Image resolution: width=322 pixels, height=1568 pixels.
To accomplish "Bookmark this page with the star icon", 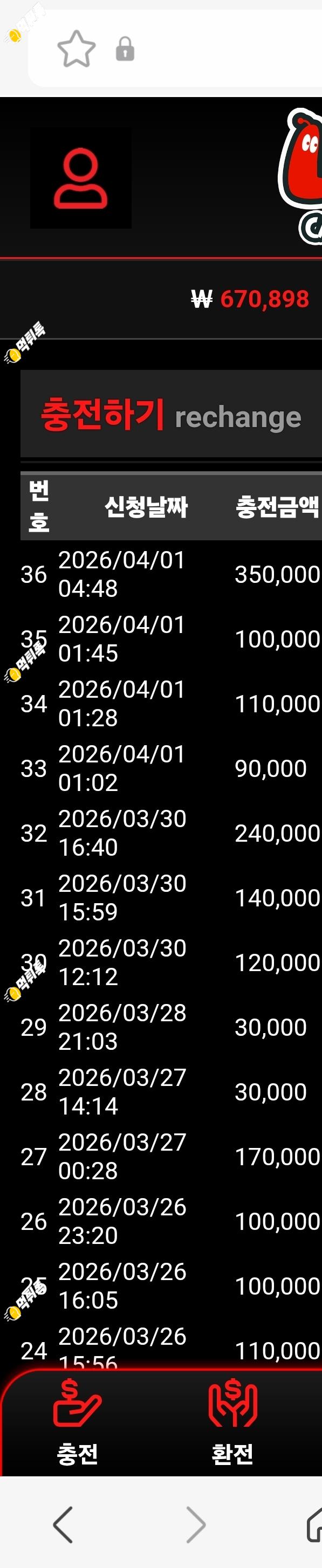I will point(76,49).
